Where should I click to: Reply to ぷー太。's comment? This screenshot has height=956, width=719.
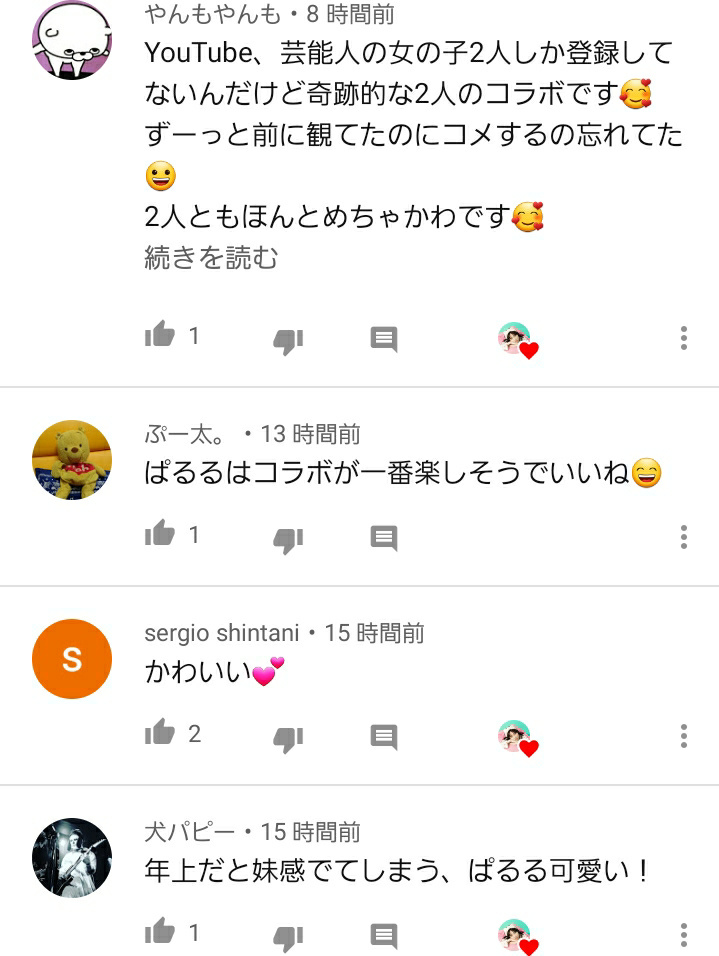point(384,538)
